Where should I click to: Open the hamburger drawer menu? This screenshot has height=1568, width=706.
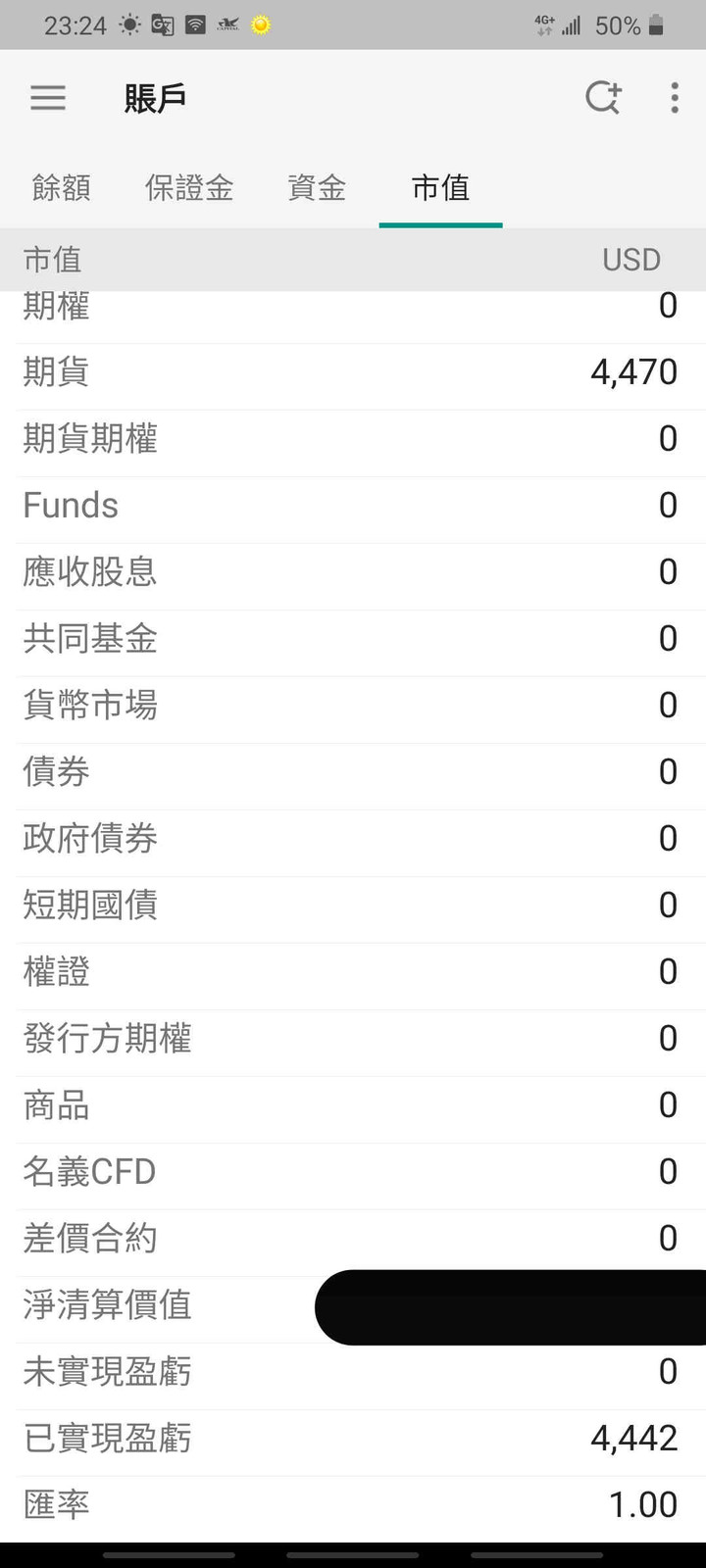48,98
